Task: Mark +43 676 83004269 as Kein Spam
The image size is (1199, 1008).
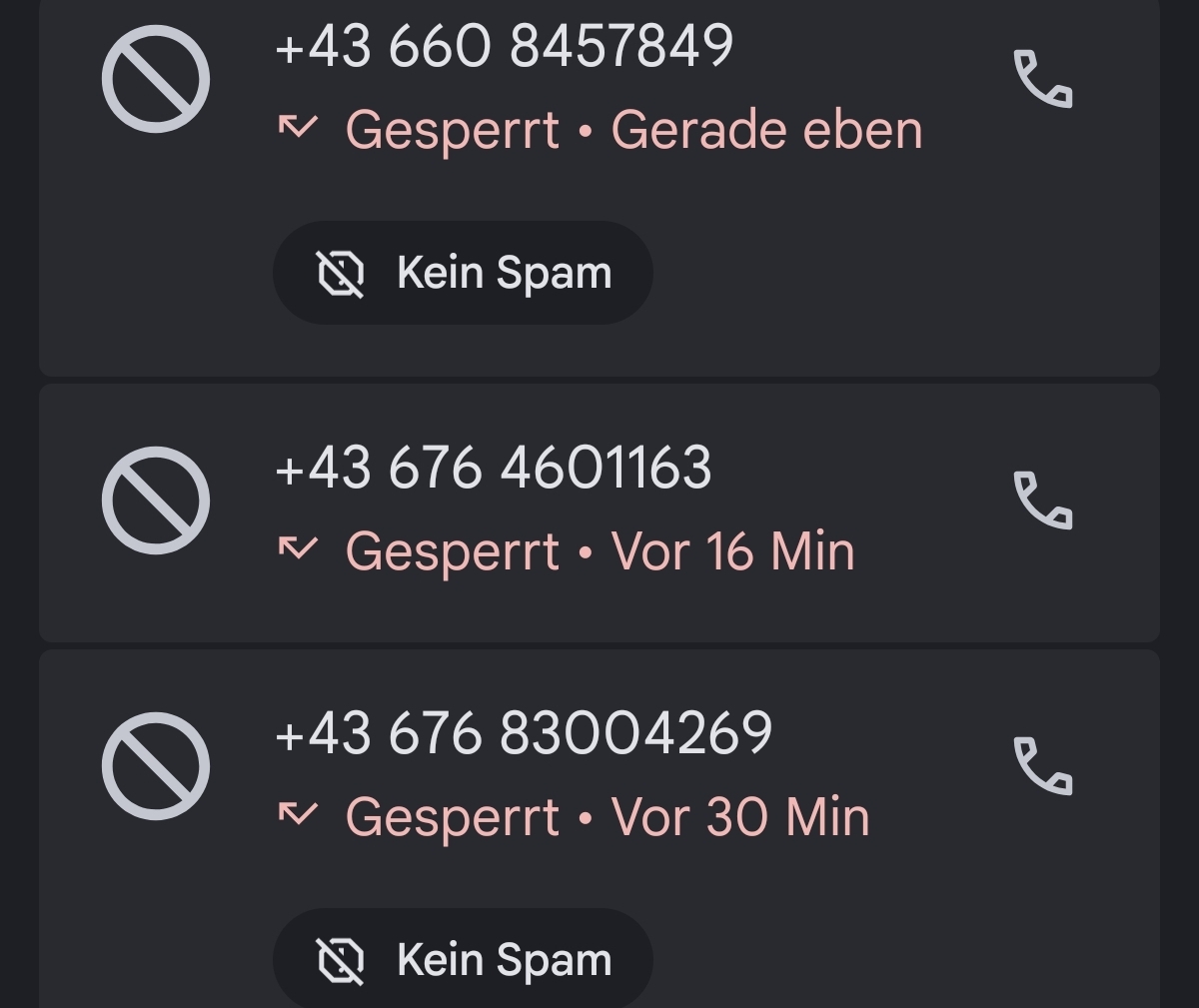Action: click(463, 960)
